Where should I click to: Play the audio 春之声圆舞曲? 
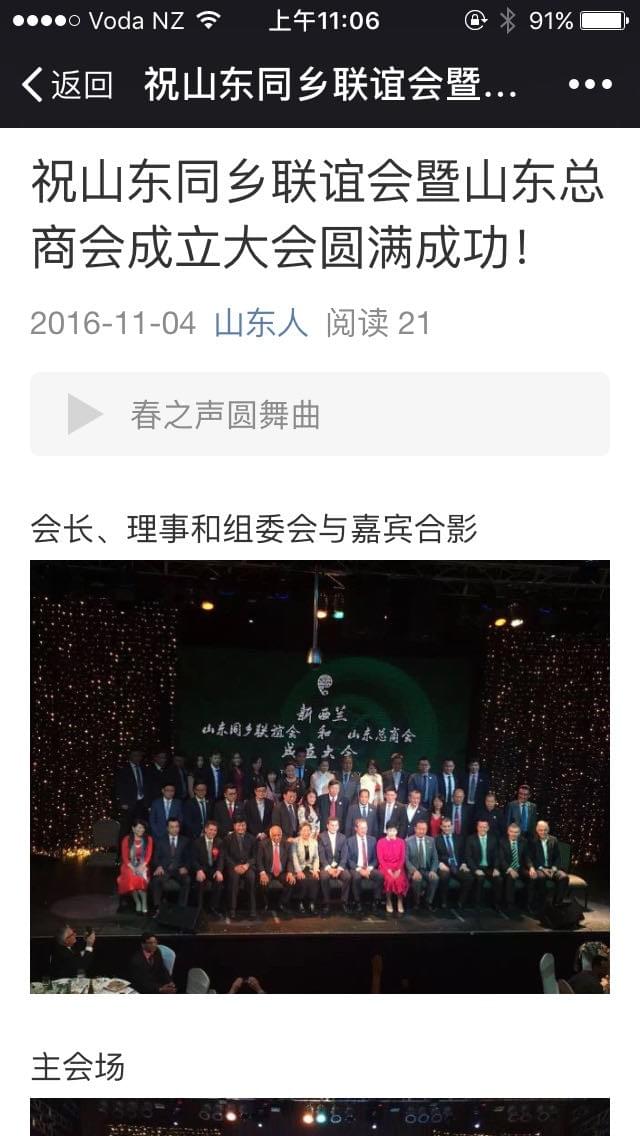86,414
